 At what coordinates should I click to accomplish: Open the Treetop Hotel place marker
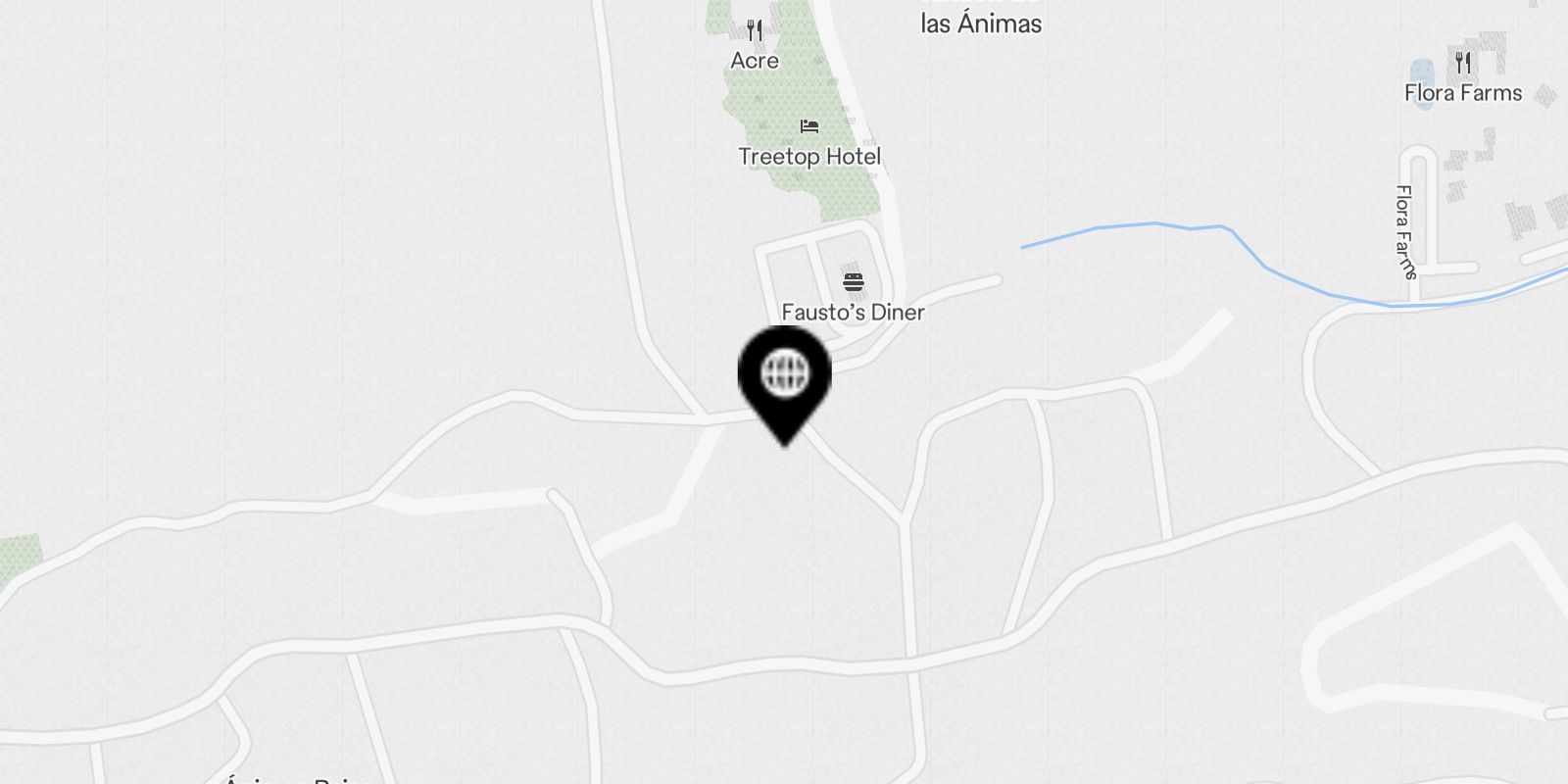[x=809, y=127]
